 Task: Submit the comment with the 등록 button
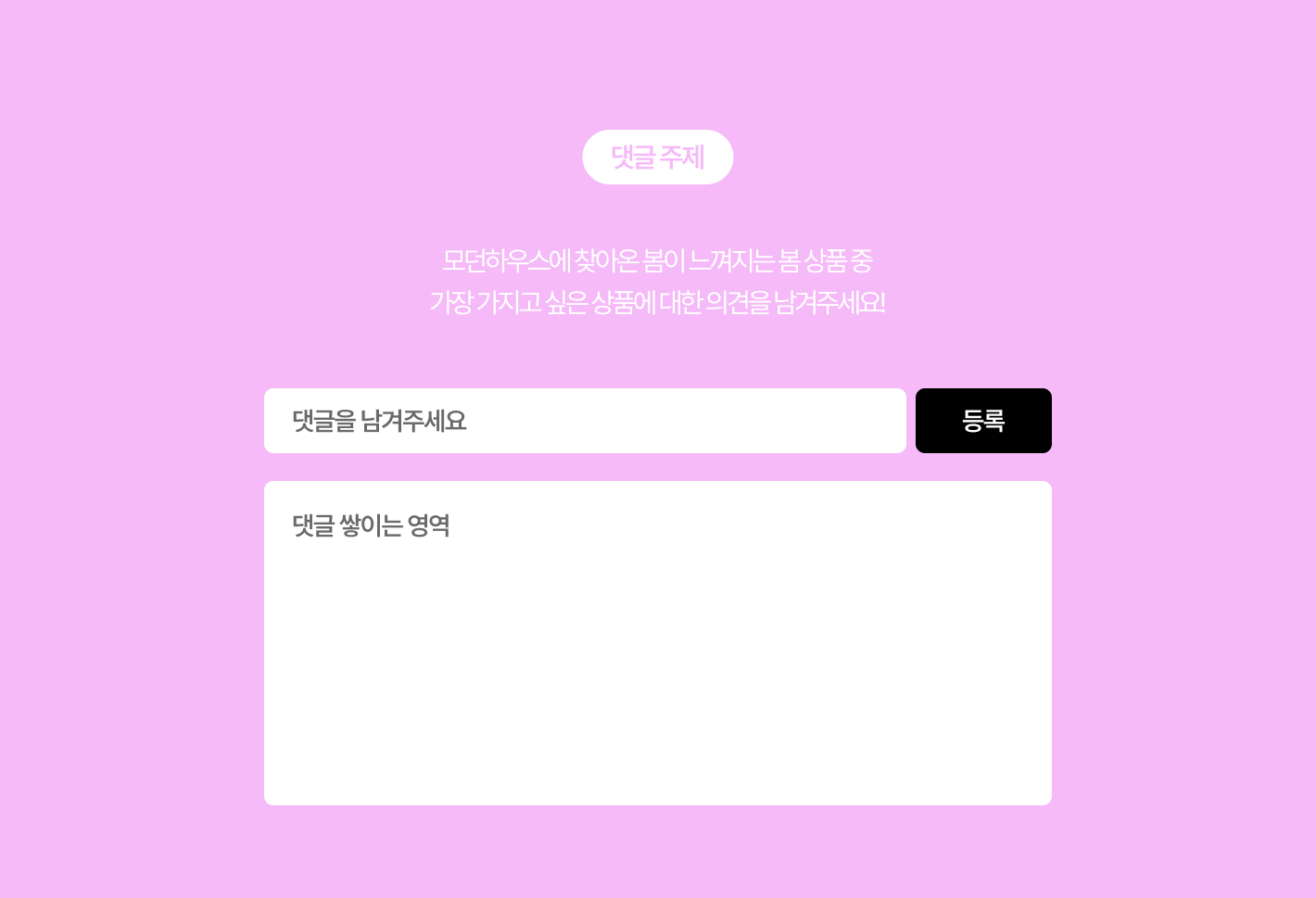983,421
